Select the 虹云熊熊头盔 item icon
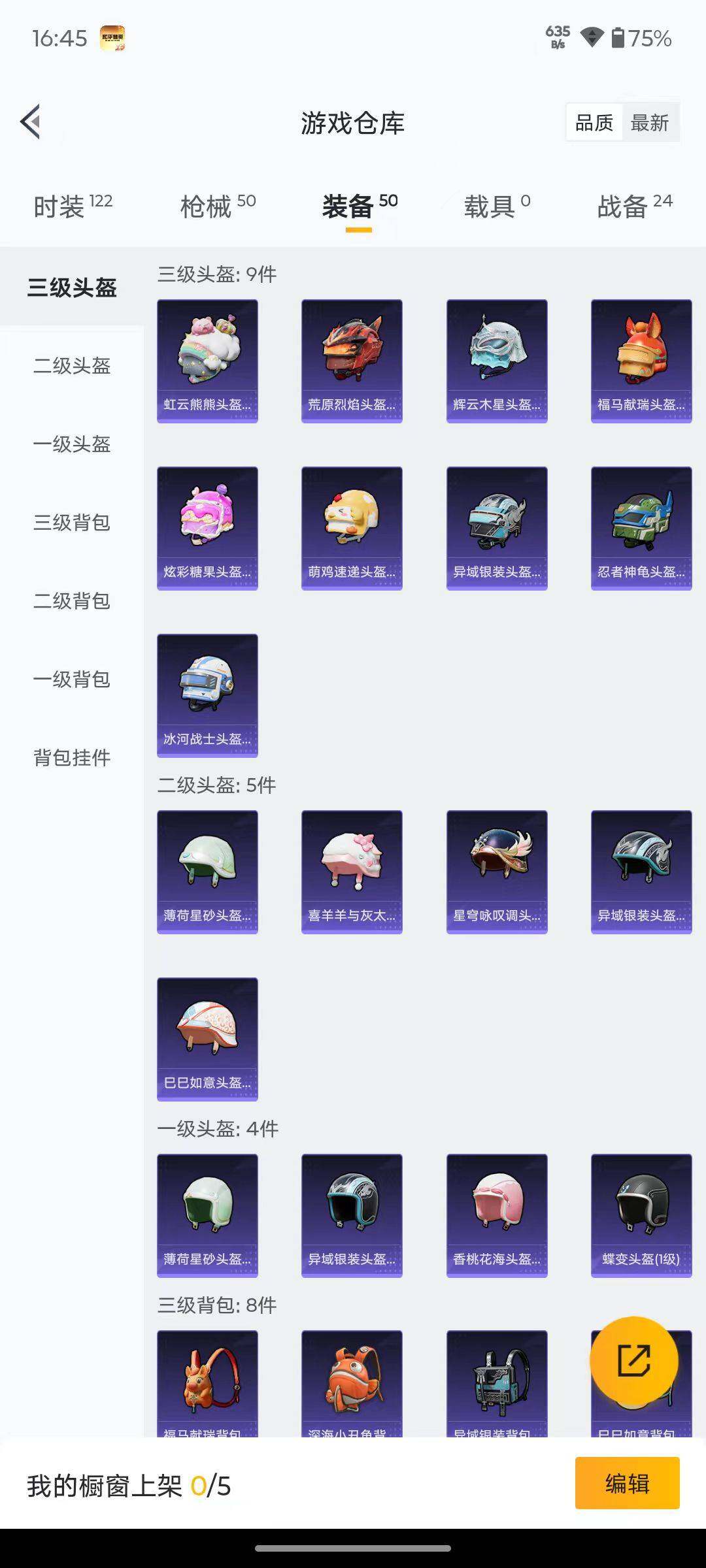 (207, 359)
